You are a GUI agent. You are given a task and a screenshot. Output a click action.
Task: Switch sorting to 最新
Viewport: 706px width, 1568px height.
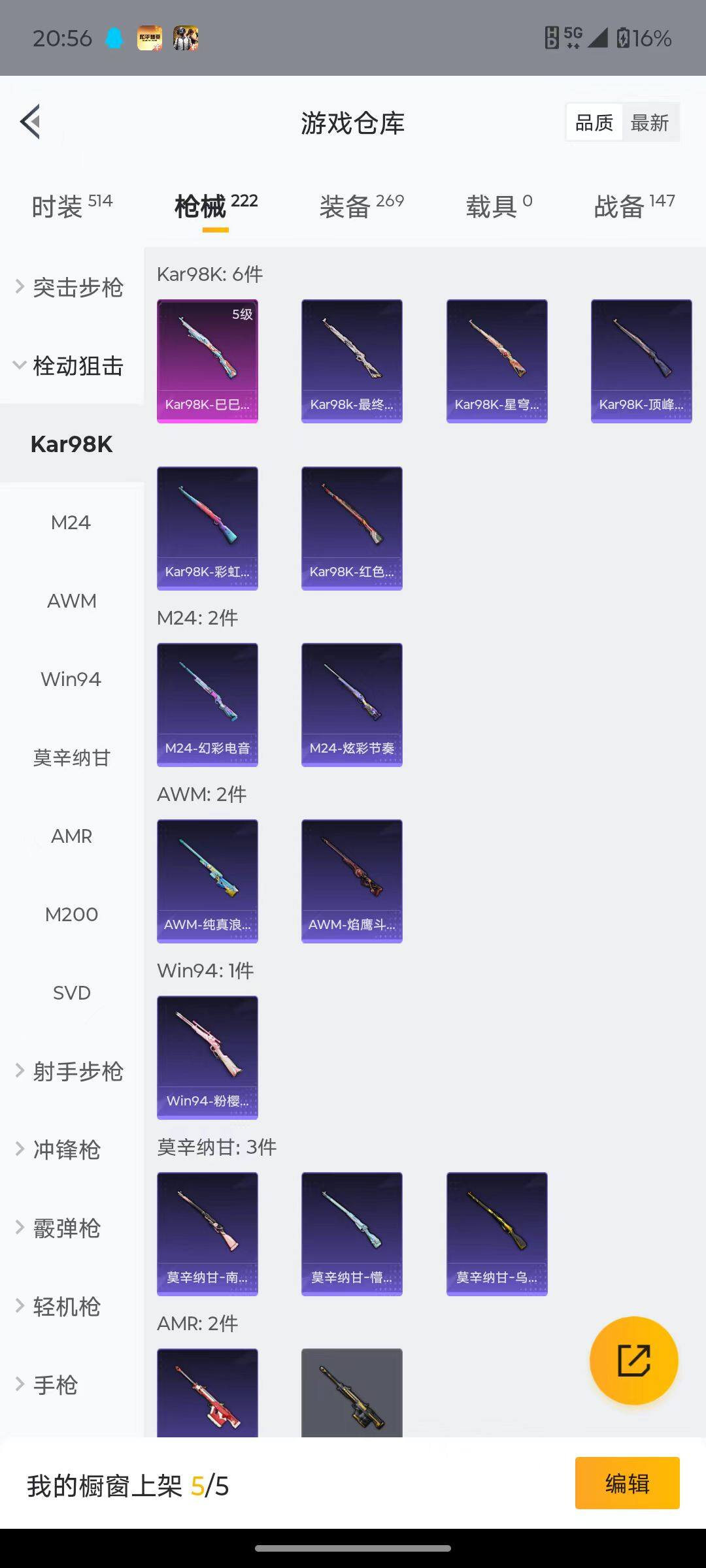[x=650, y=122]
